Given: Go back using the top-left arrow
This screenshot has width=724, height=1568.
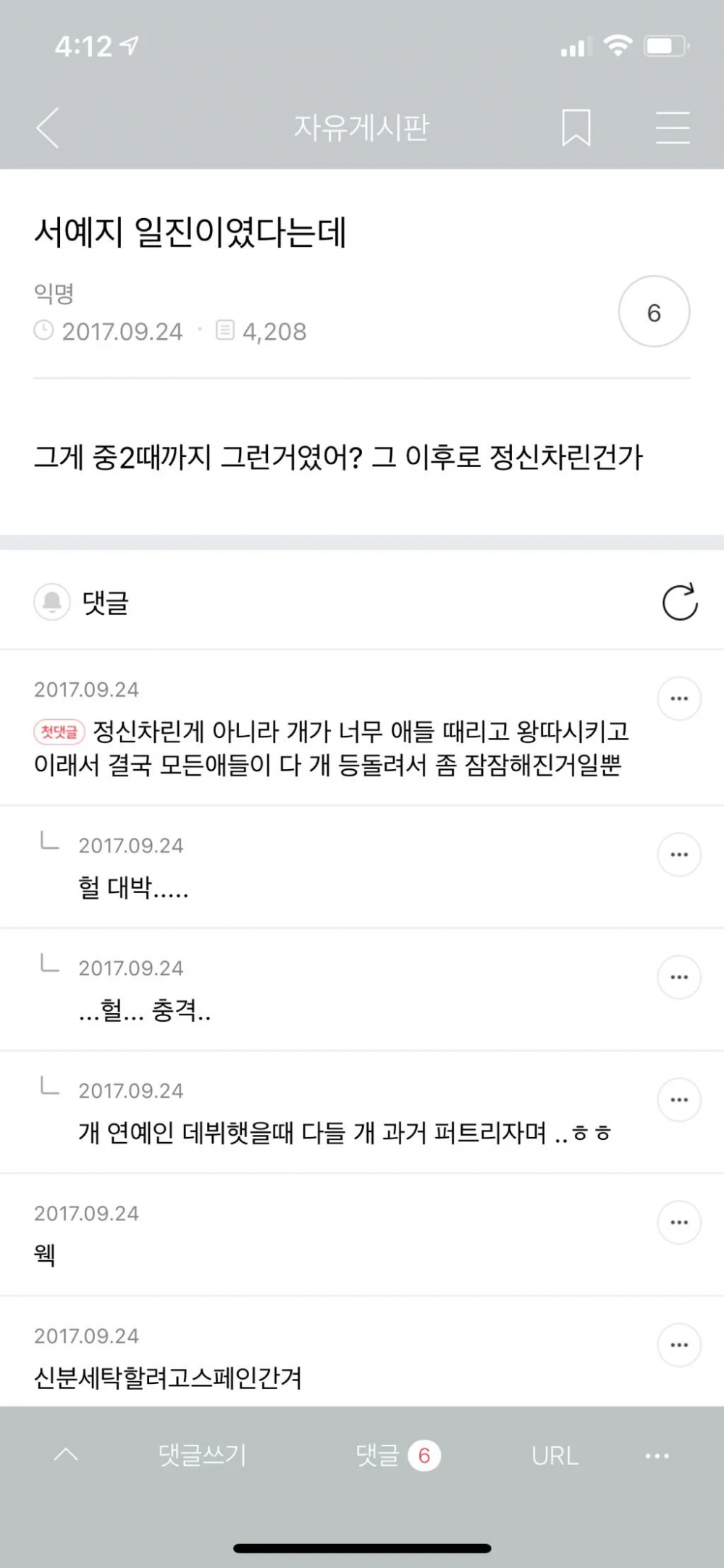Looking at the screenshot, I should click(48, 128).
